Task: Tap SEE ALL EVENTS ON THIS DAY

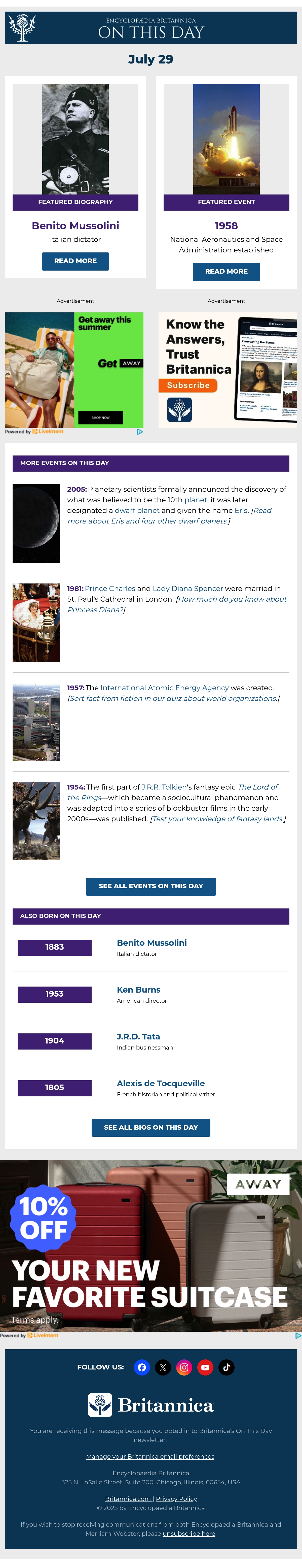Action: pyautogui.click(x=151, y=886)
